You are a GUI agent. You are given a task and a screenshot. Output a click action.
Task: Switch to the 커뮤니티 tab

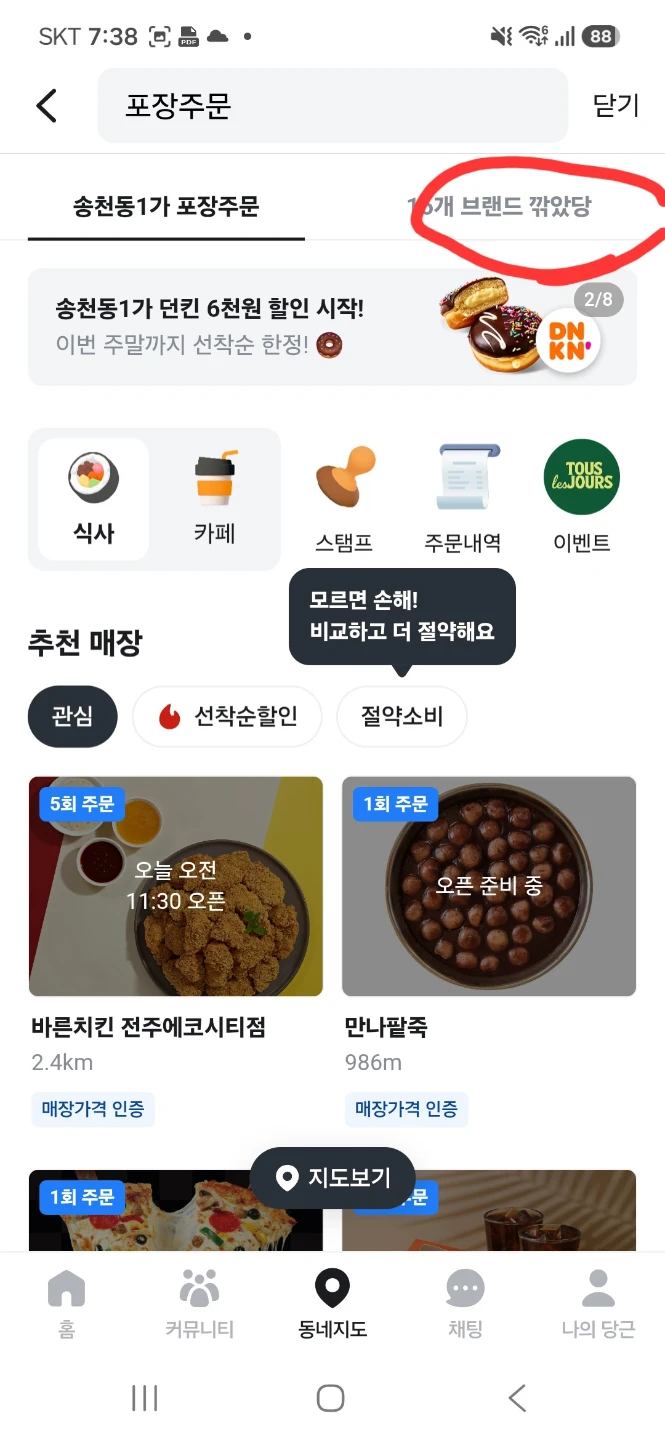[199, 1303]
